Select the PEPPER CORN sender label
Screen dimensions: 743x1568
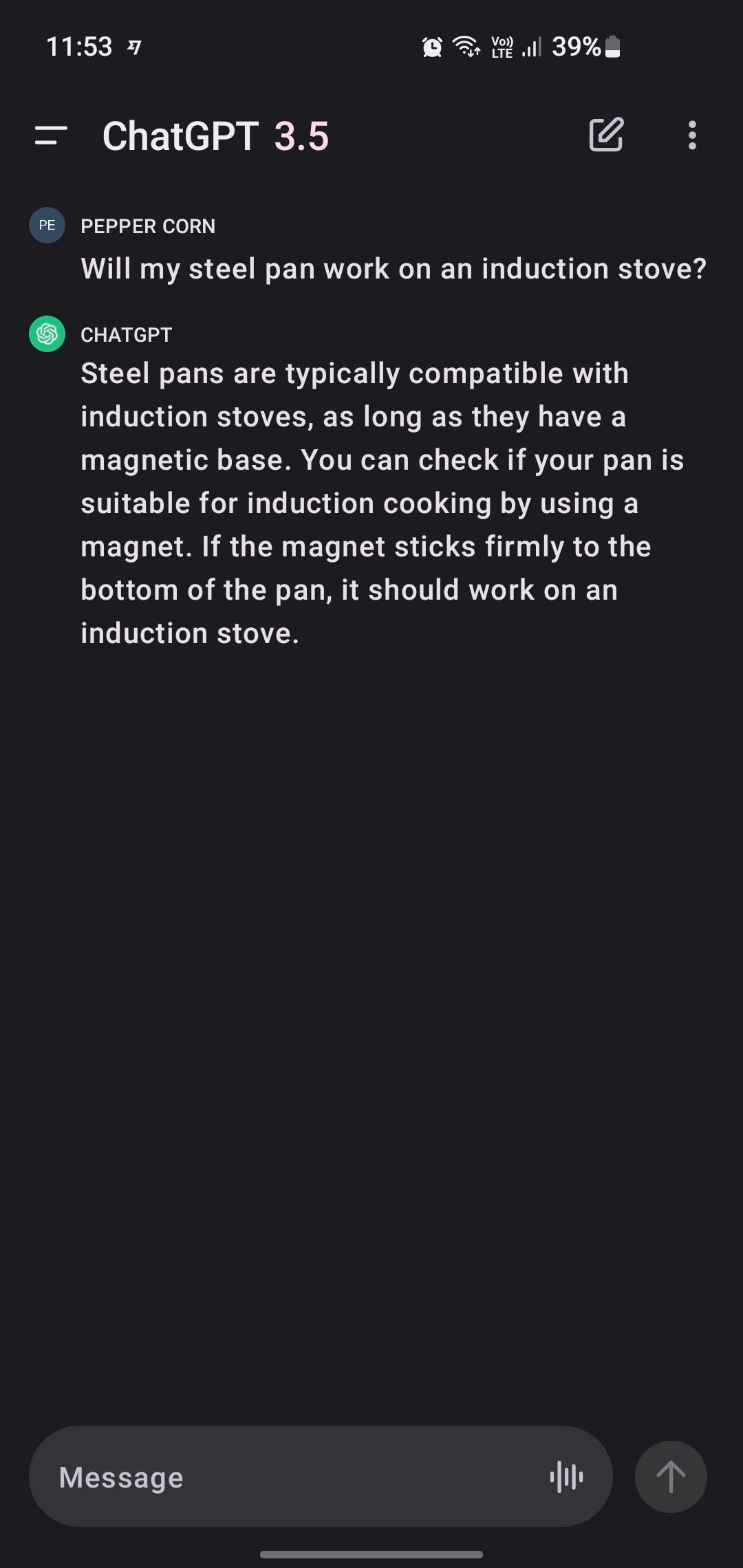tap(148, 226)
